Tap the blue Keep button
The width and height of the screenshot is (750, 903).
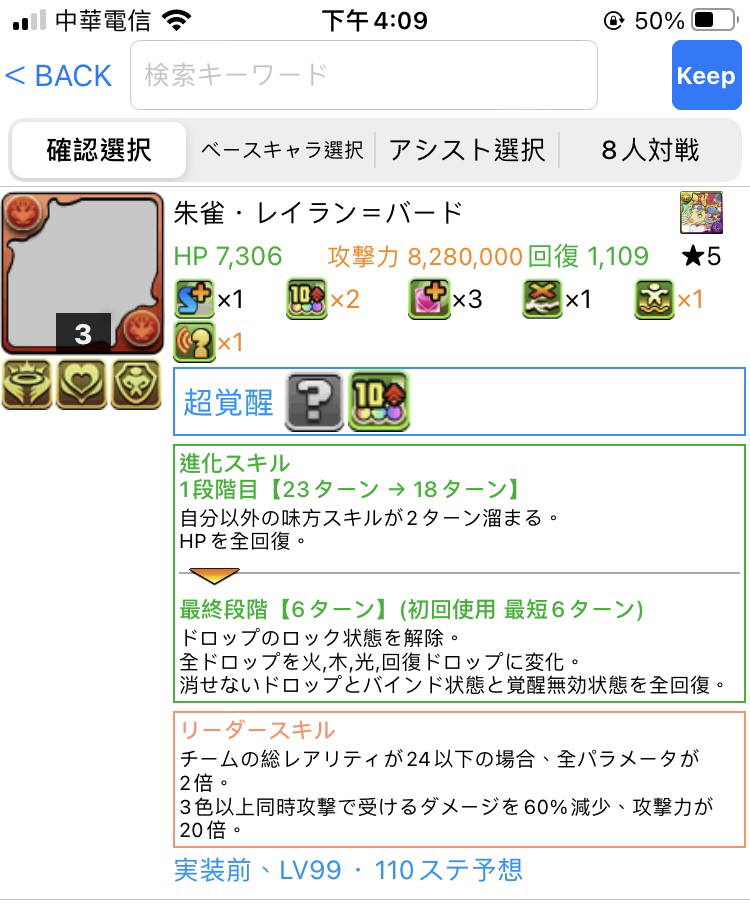(x=706, y=75)
